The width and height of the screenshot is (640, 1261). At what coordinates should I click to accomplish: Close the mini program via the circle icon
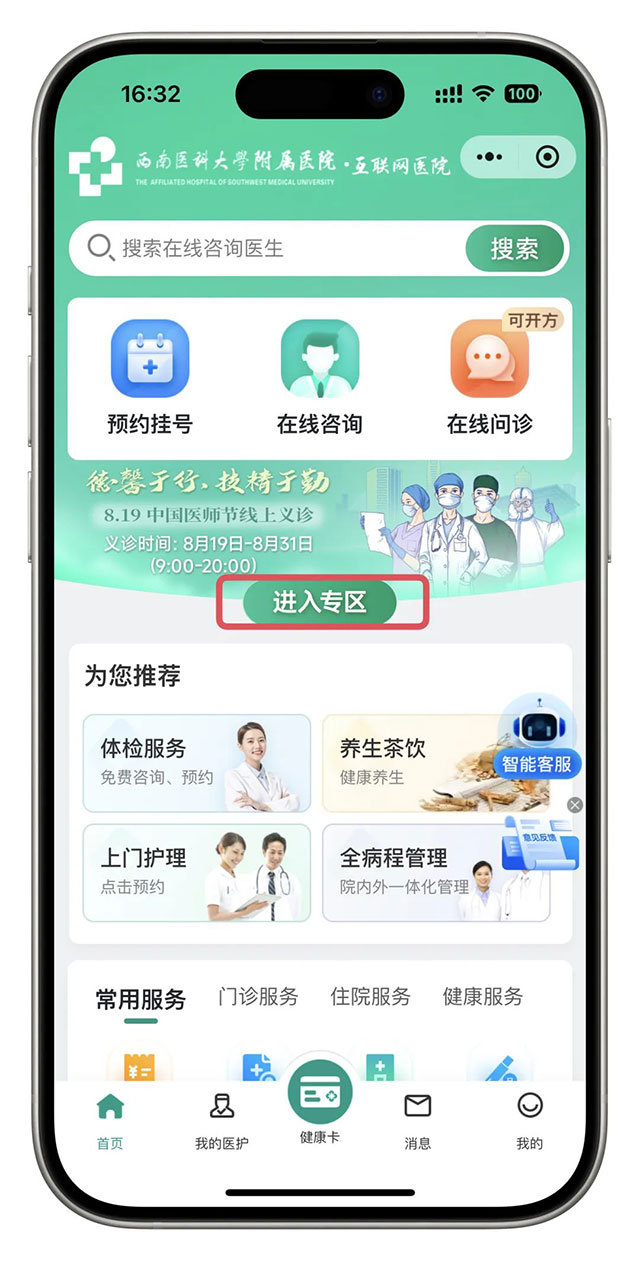pyautogui.click(x=547, y=157)
